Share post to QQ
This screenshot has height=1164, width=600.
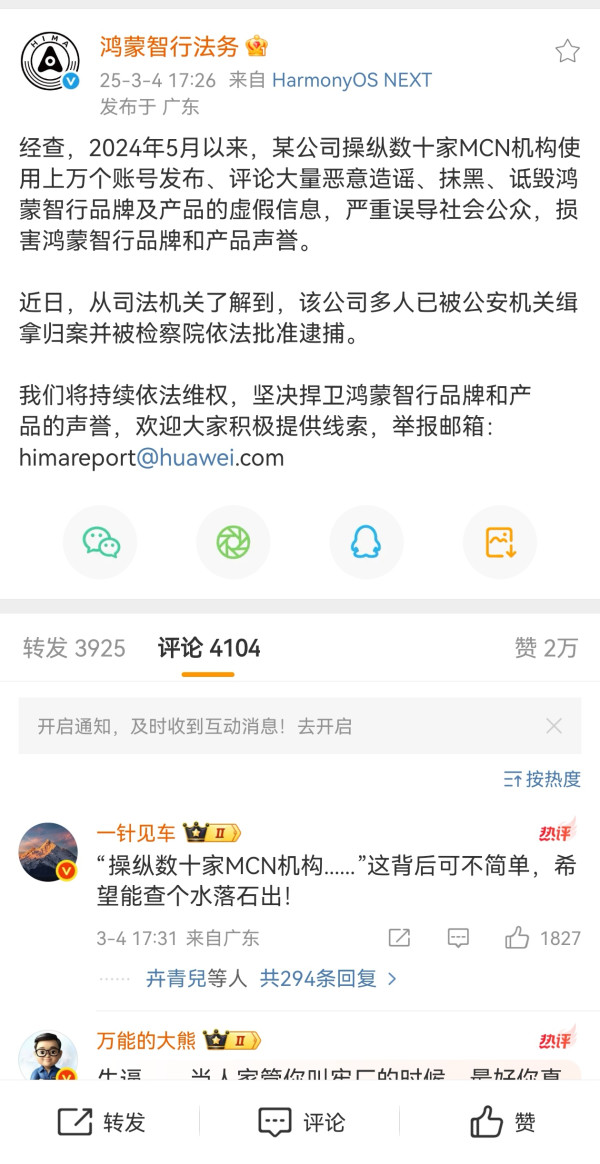(366, 542)
